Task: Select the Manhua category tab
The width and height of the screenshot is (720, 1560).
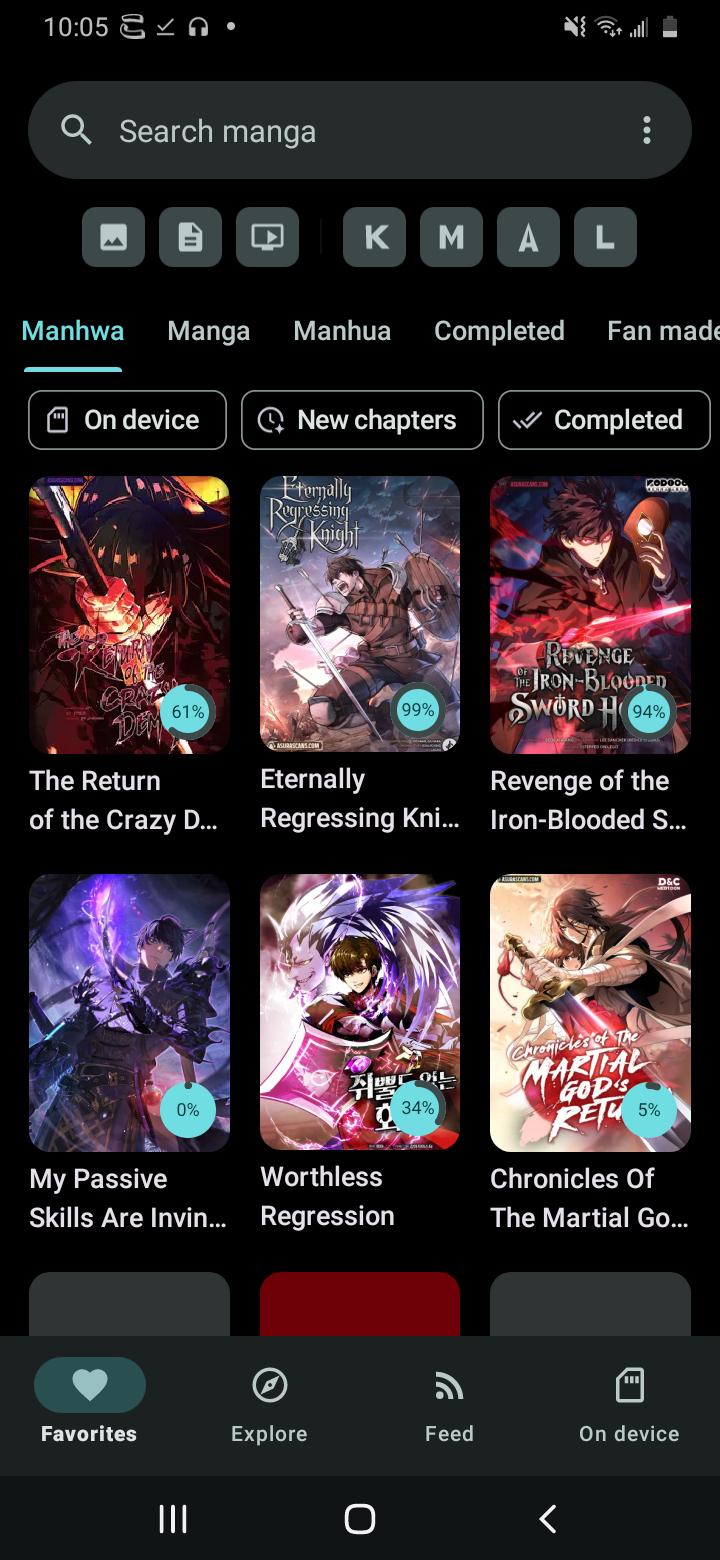Action: 342,330
